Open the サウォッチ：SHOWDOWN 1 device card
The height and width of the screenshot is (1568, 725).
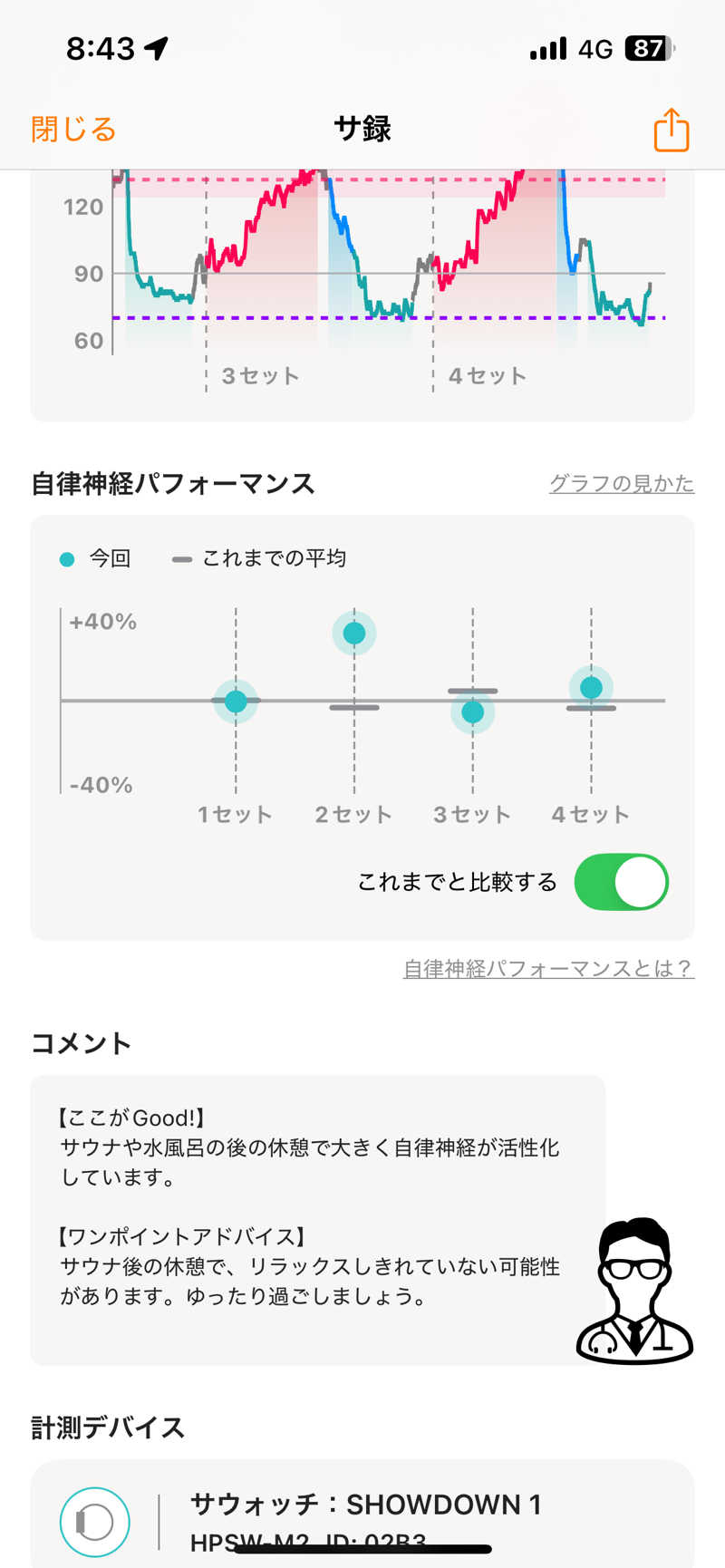(362, 1514)
